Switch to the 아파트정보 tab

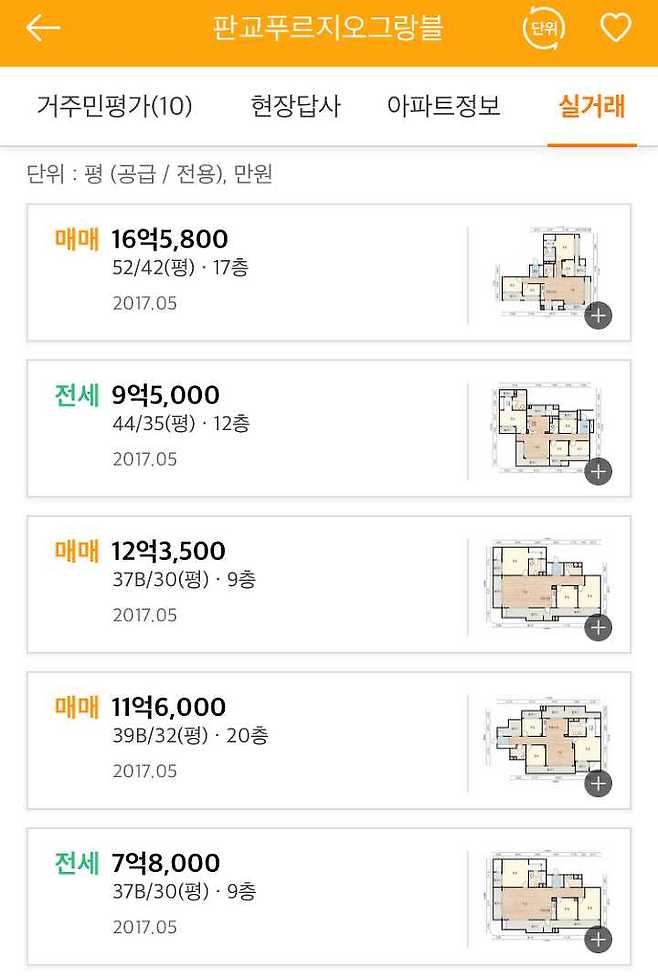443,106
